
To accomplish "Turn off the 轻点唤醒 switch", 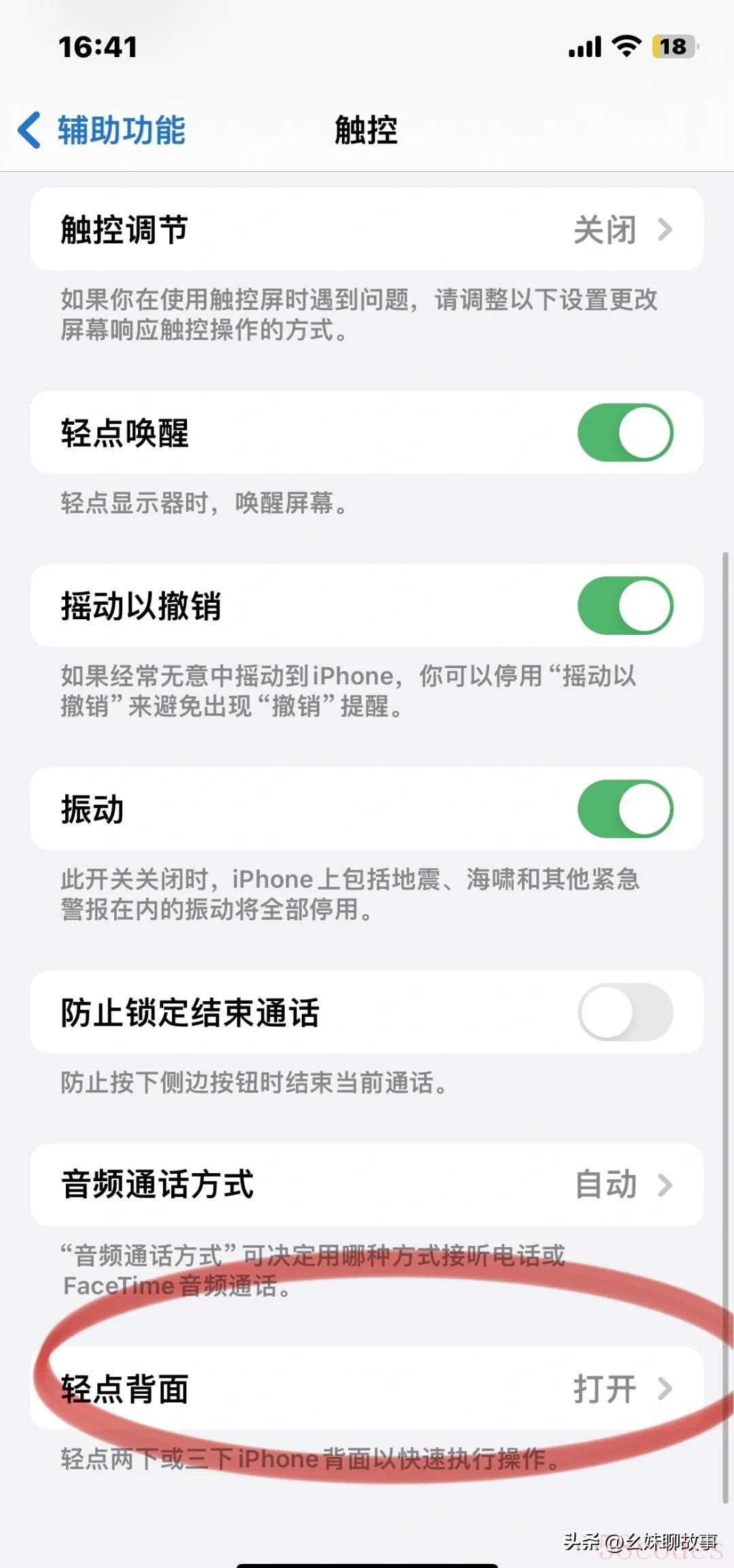I will [x=625, y=433].
